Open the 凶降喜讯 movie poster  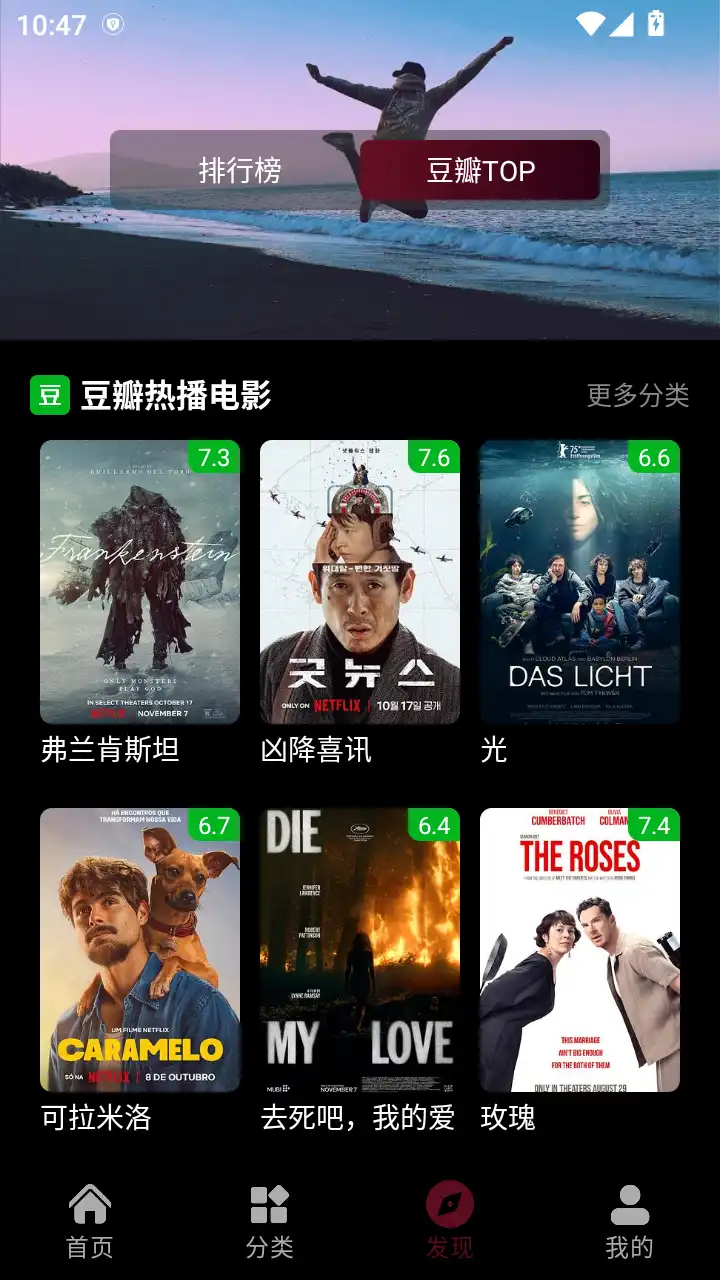coord(359,580)
